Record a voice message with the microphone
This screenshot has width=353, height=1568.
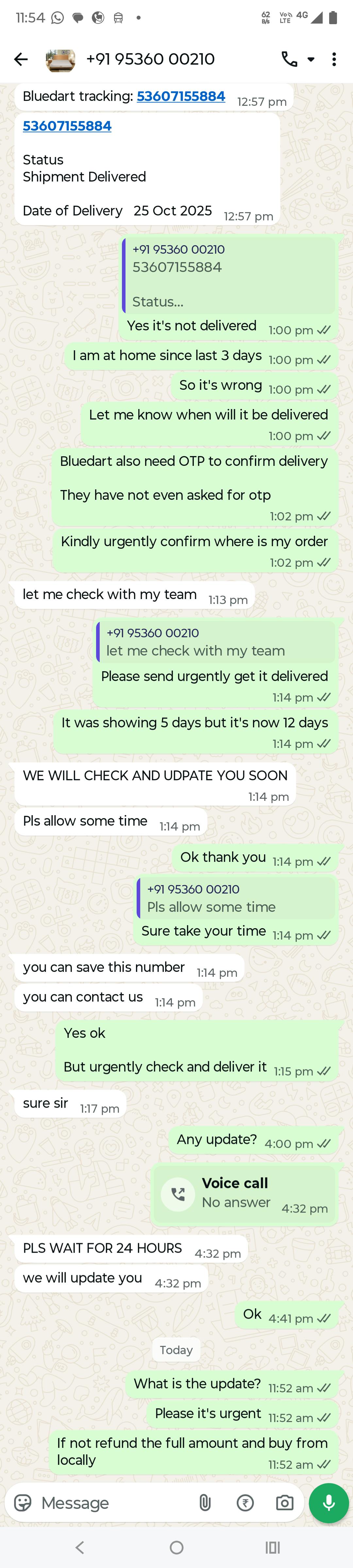pyautogui.click(x=328, y=1503)
